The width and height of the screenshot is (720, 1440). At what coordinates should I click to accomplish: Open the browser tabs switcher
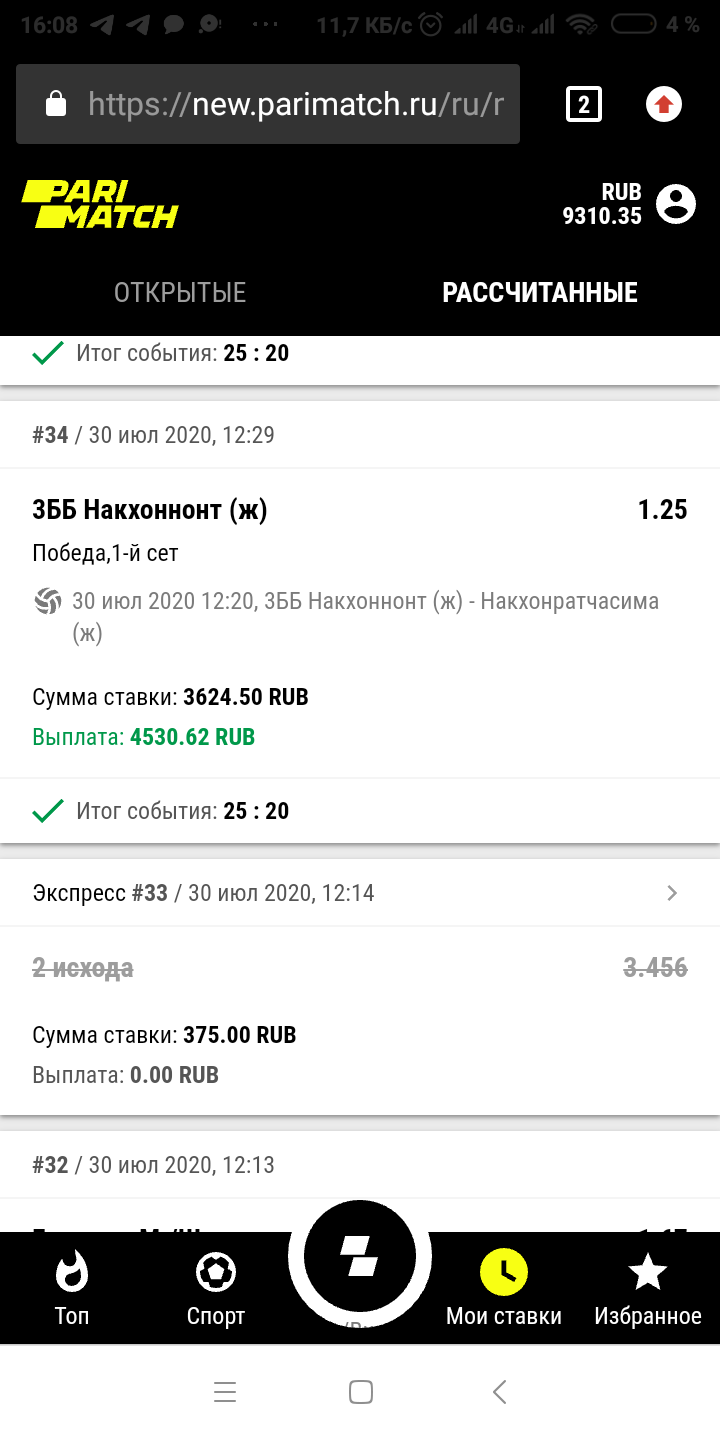pyautogui.click(x=584, y=104)
